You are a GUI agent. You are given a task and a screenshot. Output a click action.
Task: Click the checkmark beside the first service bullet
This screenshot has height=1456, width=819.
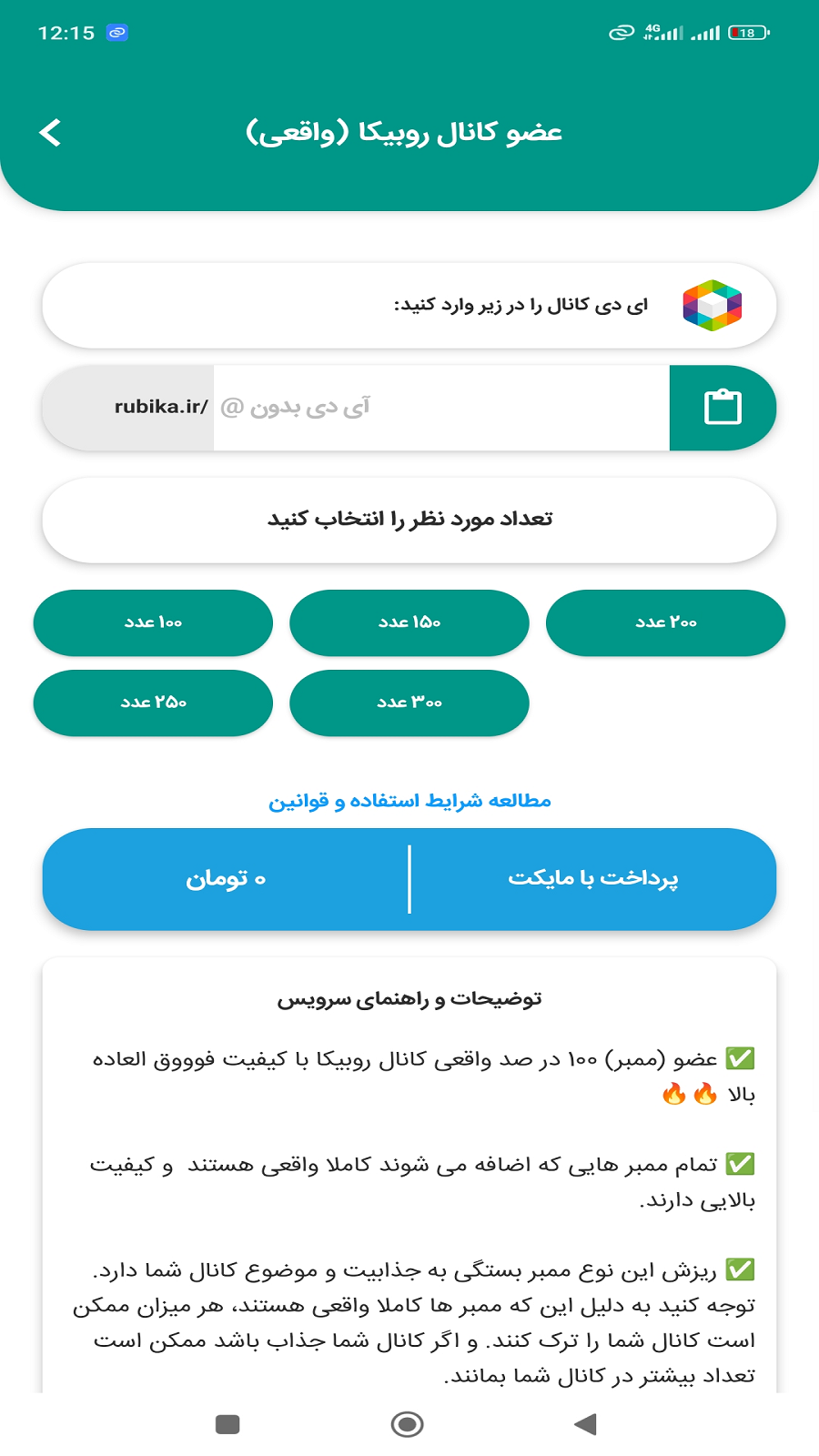740,1058
